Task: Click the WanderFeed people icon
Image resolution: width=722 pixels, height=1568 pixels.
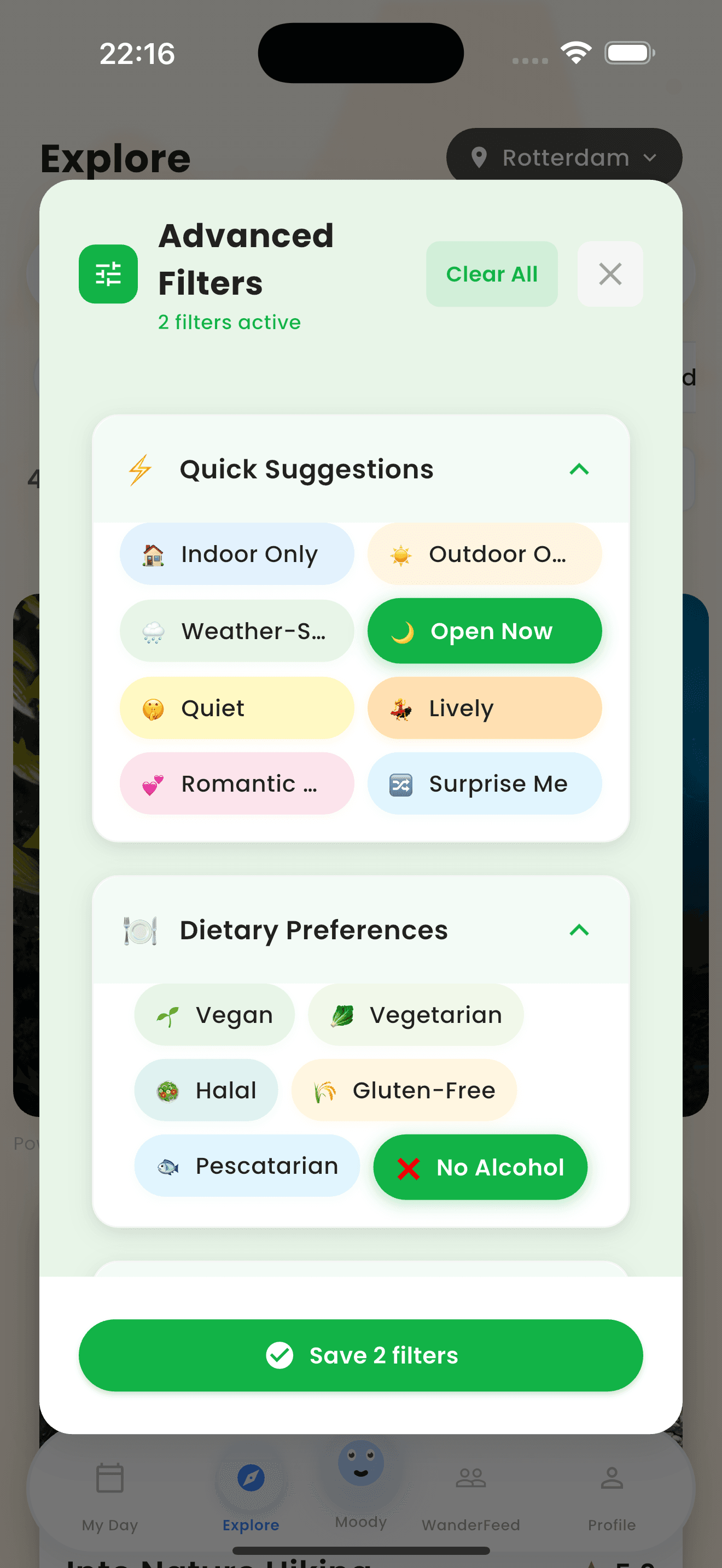Action: (x=470, y=1478)
